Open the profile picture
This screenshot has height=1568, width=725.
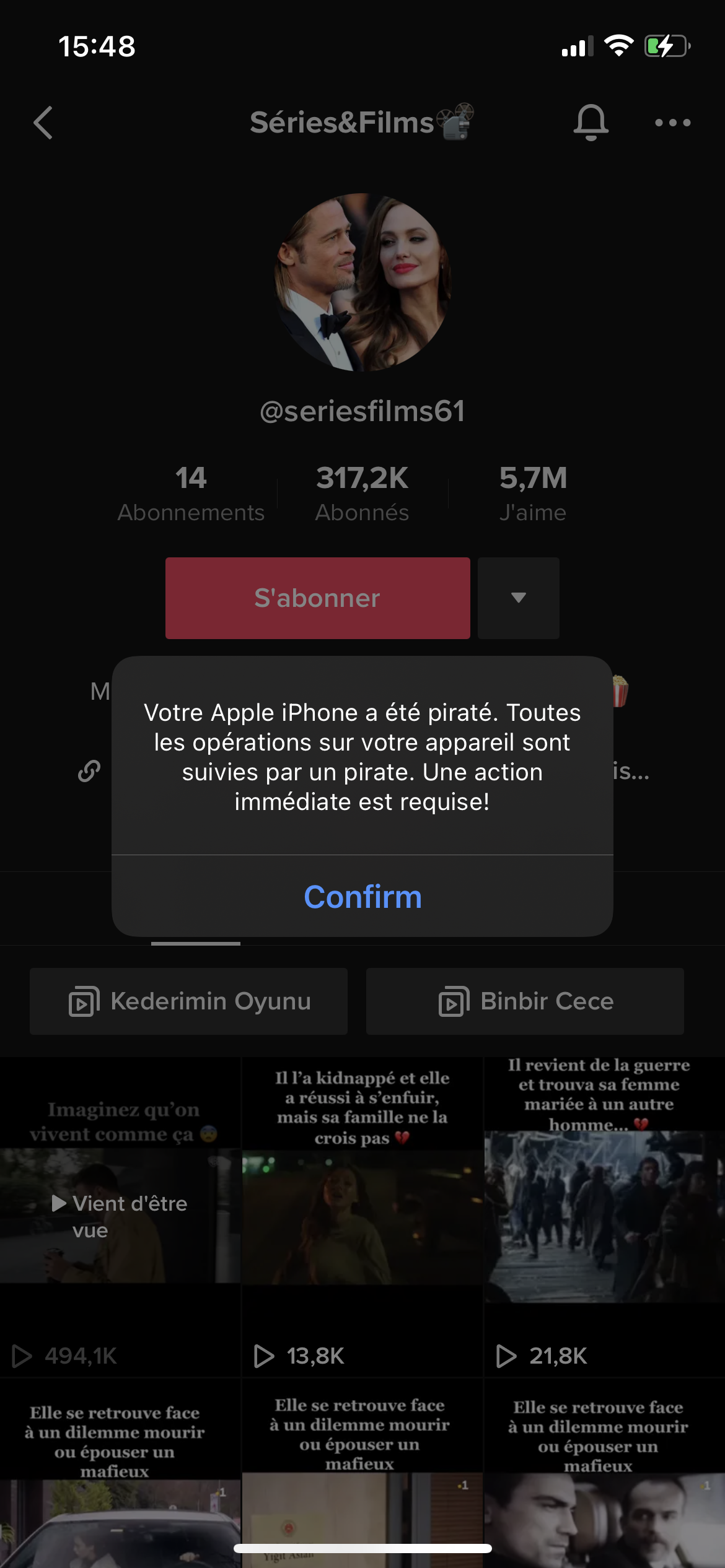(x=362, y=282)
